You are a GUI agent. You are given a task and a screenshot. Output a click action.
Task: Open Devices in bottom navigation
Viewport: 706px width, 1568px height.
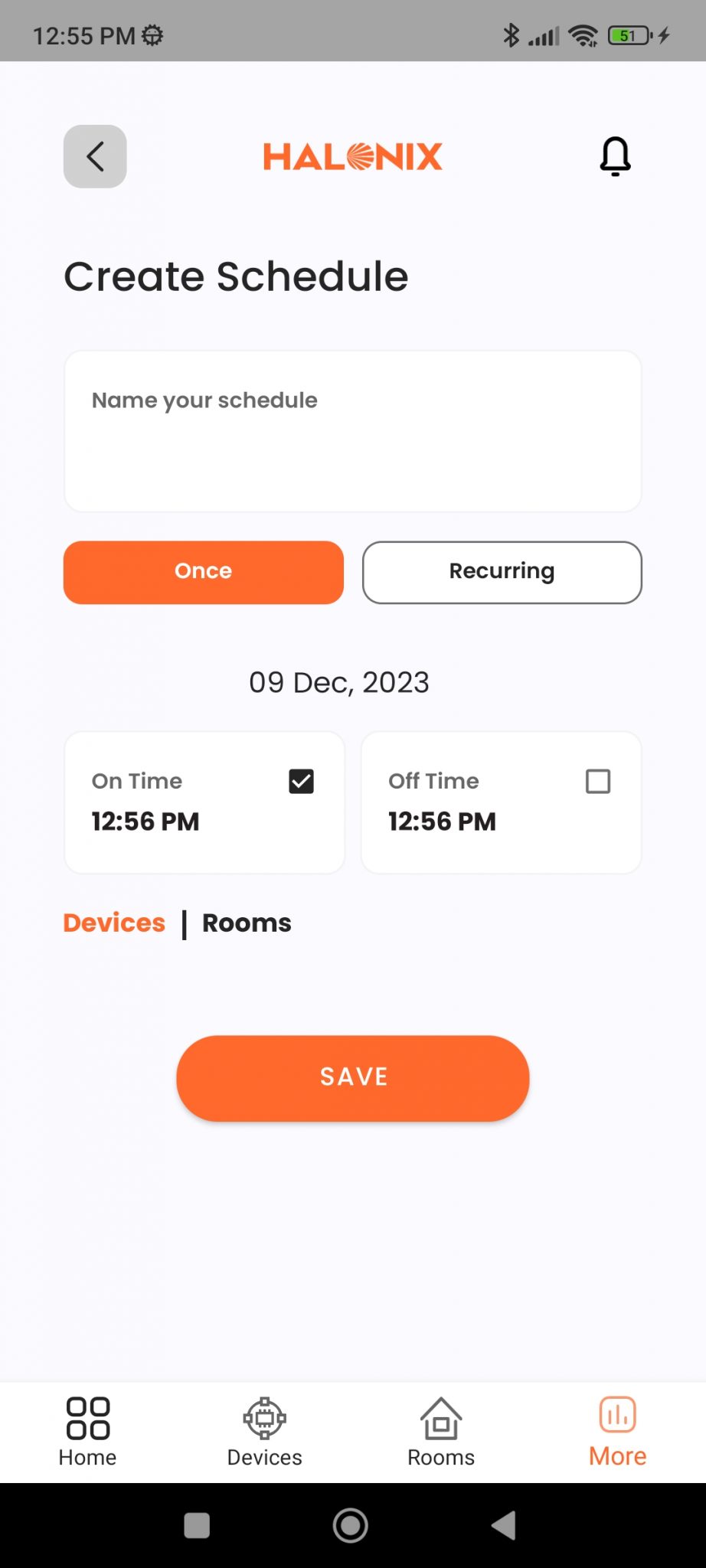(264, 1431)
